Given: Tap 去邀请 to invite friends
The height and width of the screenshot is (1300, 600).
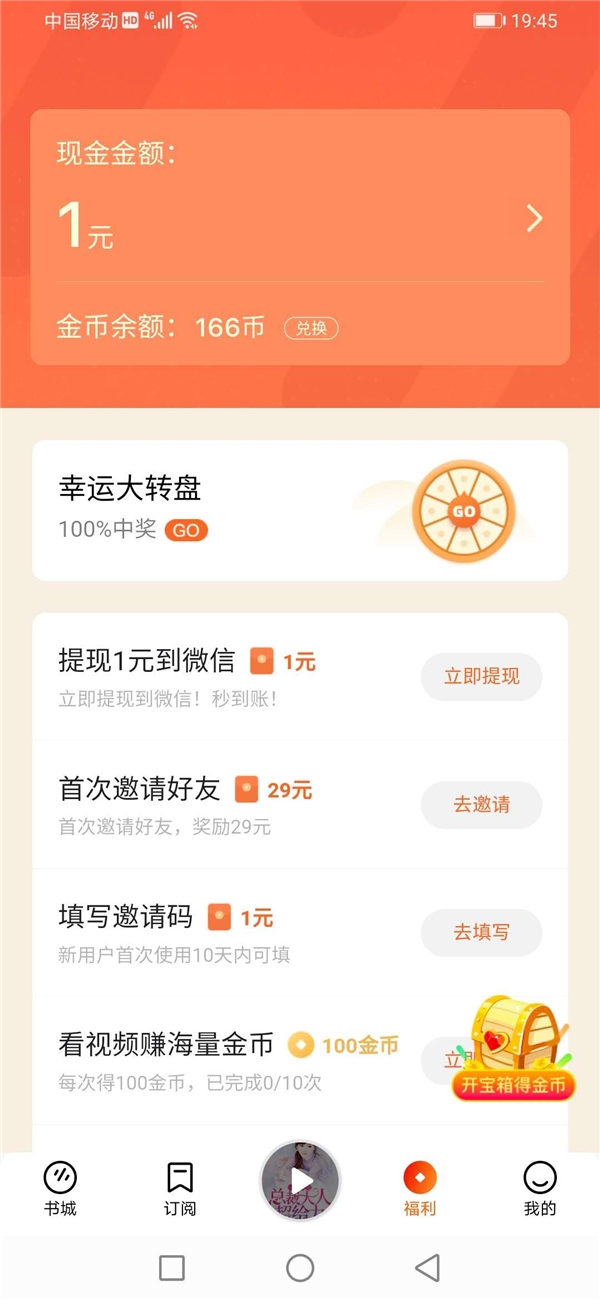Looking at the screenshot, I should pyautogui.click(x=481, y=805).
